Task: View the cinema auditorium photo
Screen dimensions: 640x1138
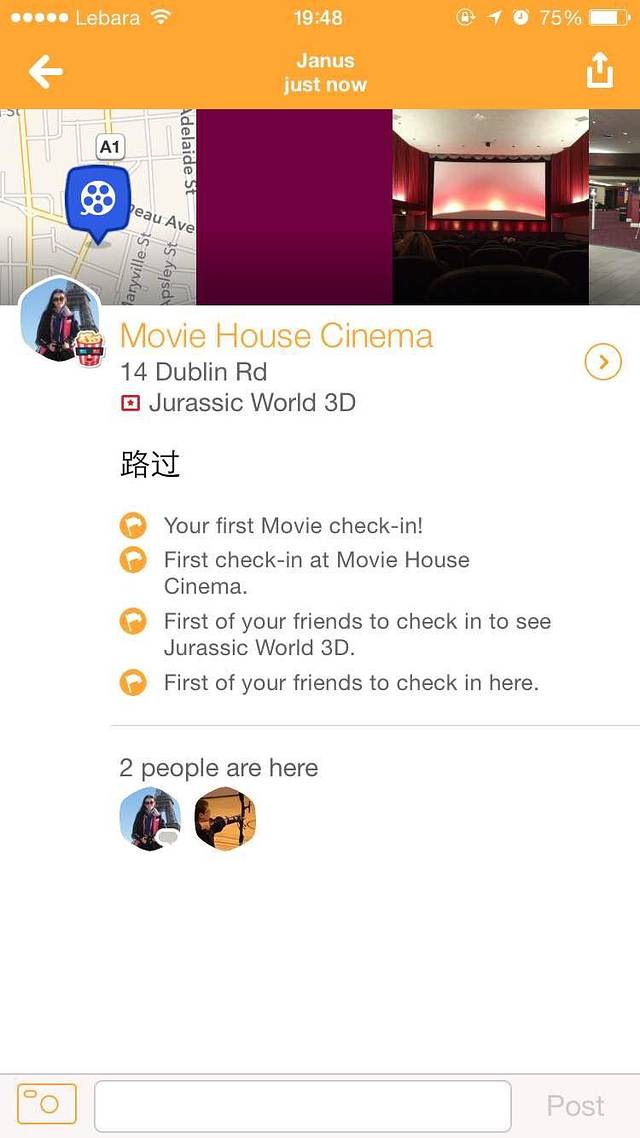Action: (x=490, y=206)
